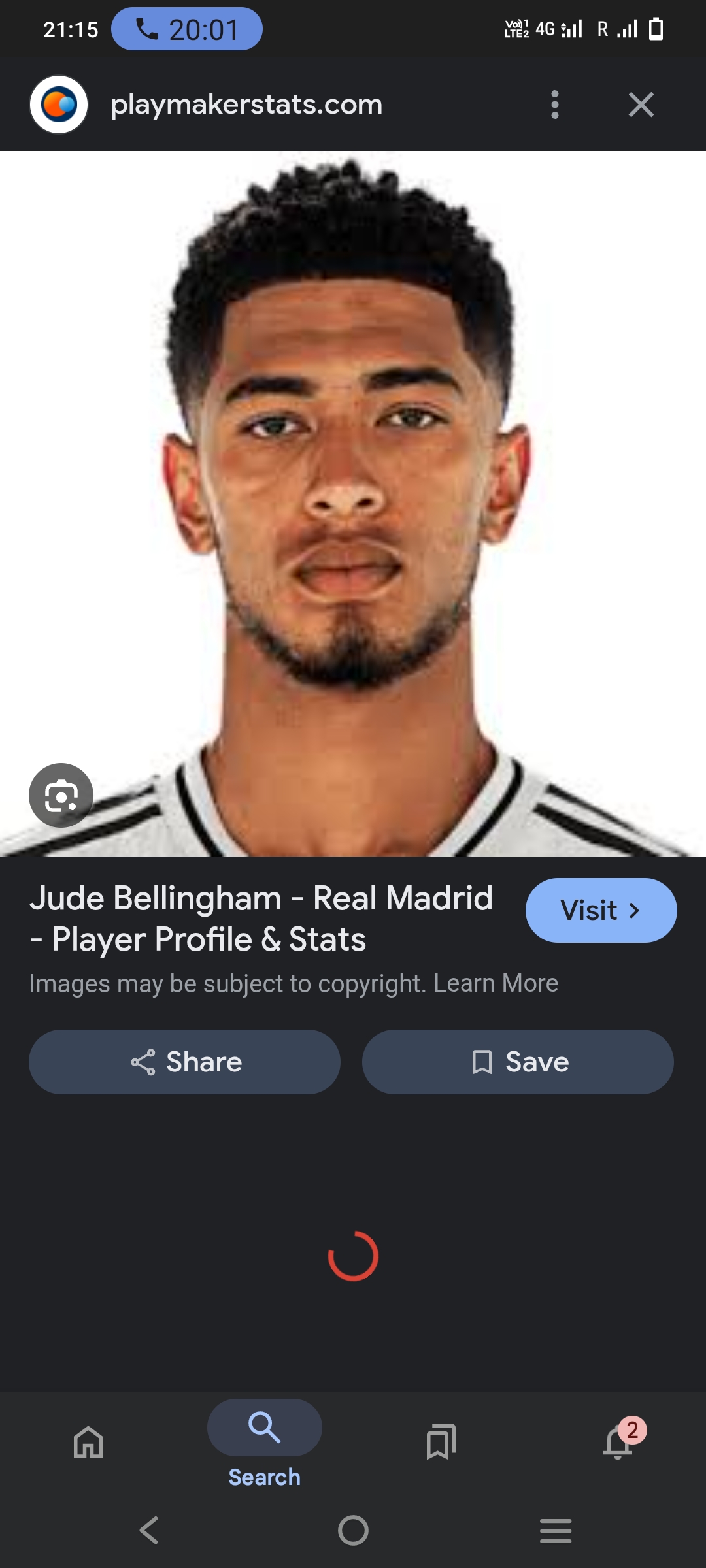Go to the Home tab
Screen dimensions: 706x1568
(x=88, y=1443)
